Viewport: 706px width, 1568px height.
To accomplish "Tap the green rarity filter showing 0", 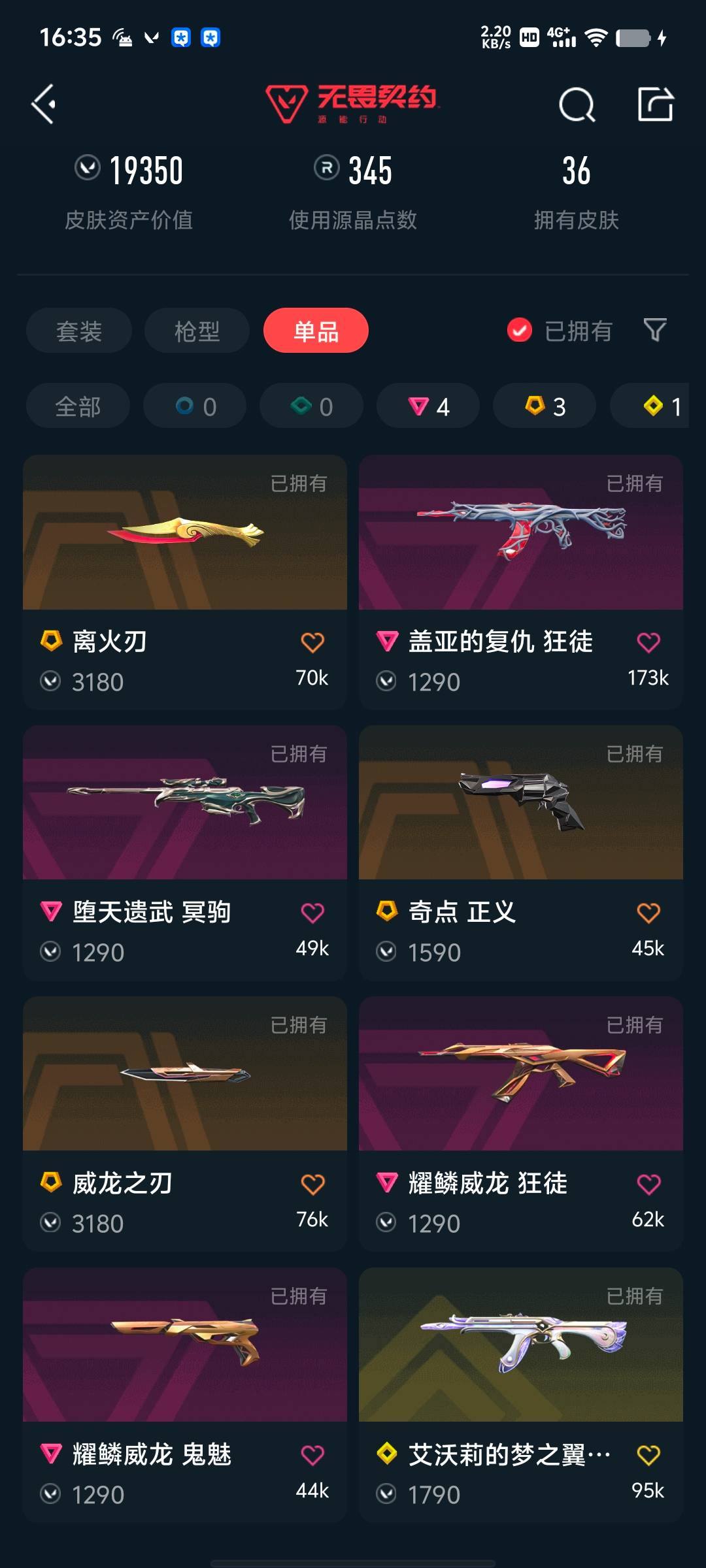I will (x=311, y=406).
